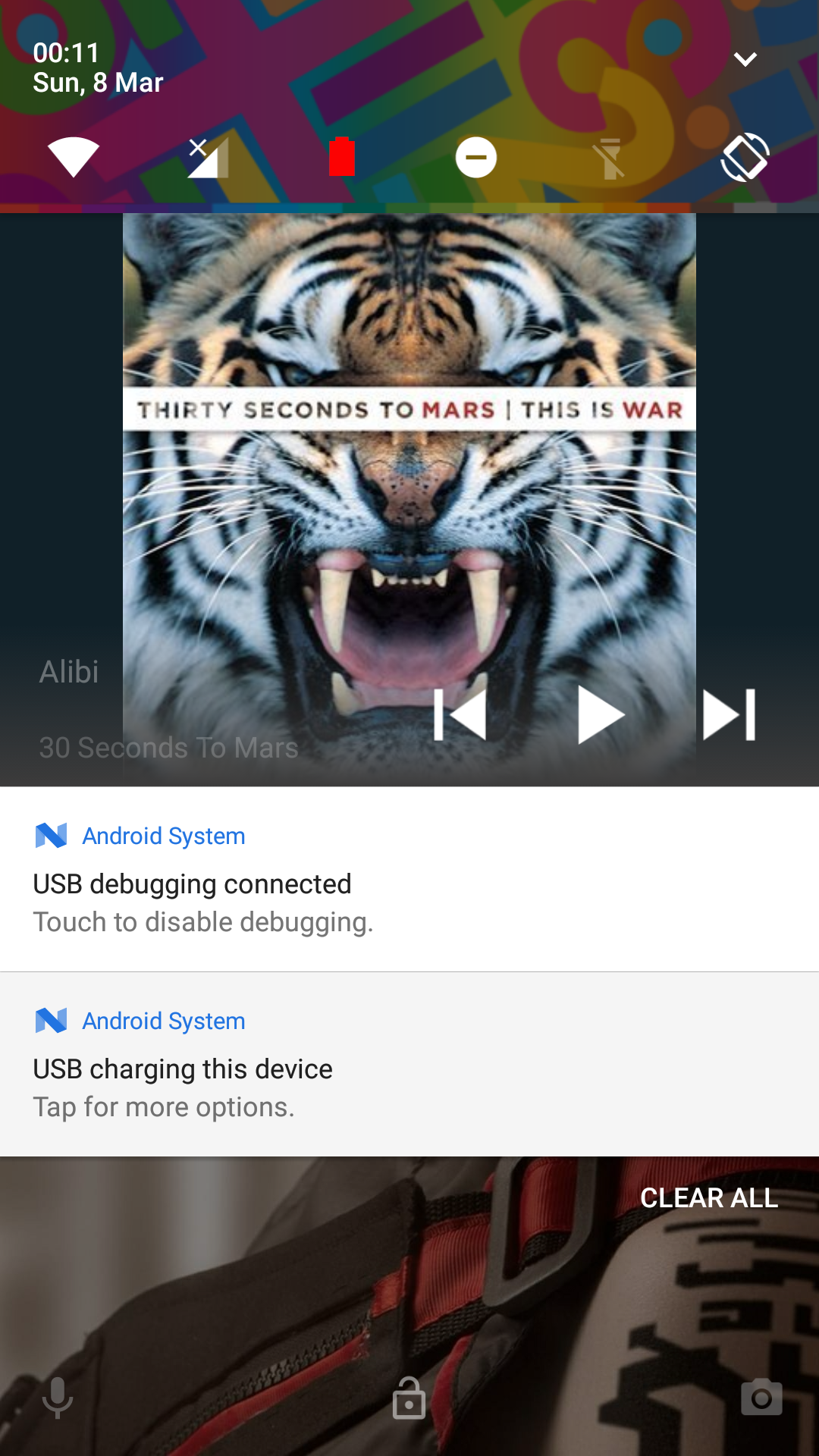Open the camera shortcut

click(x=761, y=1397)
